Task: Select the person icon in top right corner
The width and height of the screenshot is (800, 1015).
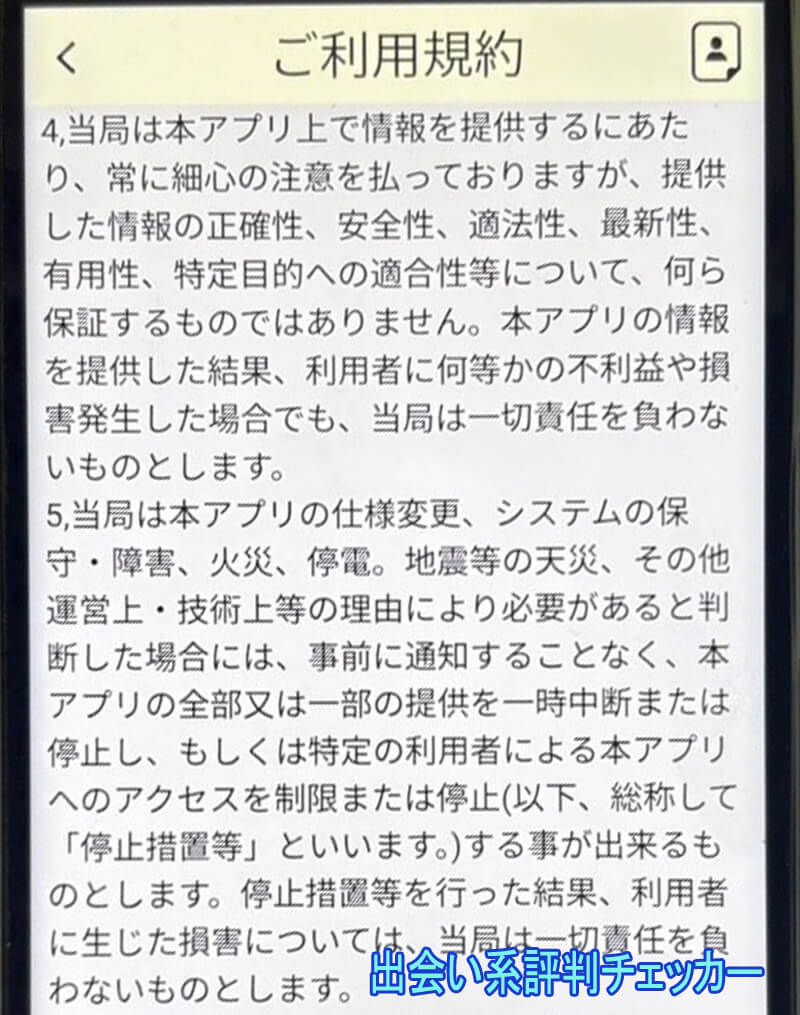Action: pos(716,54)
